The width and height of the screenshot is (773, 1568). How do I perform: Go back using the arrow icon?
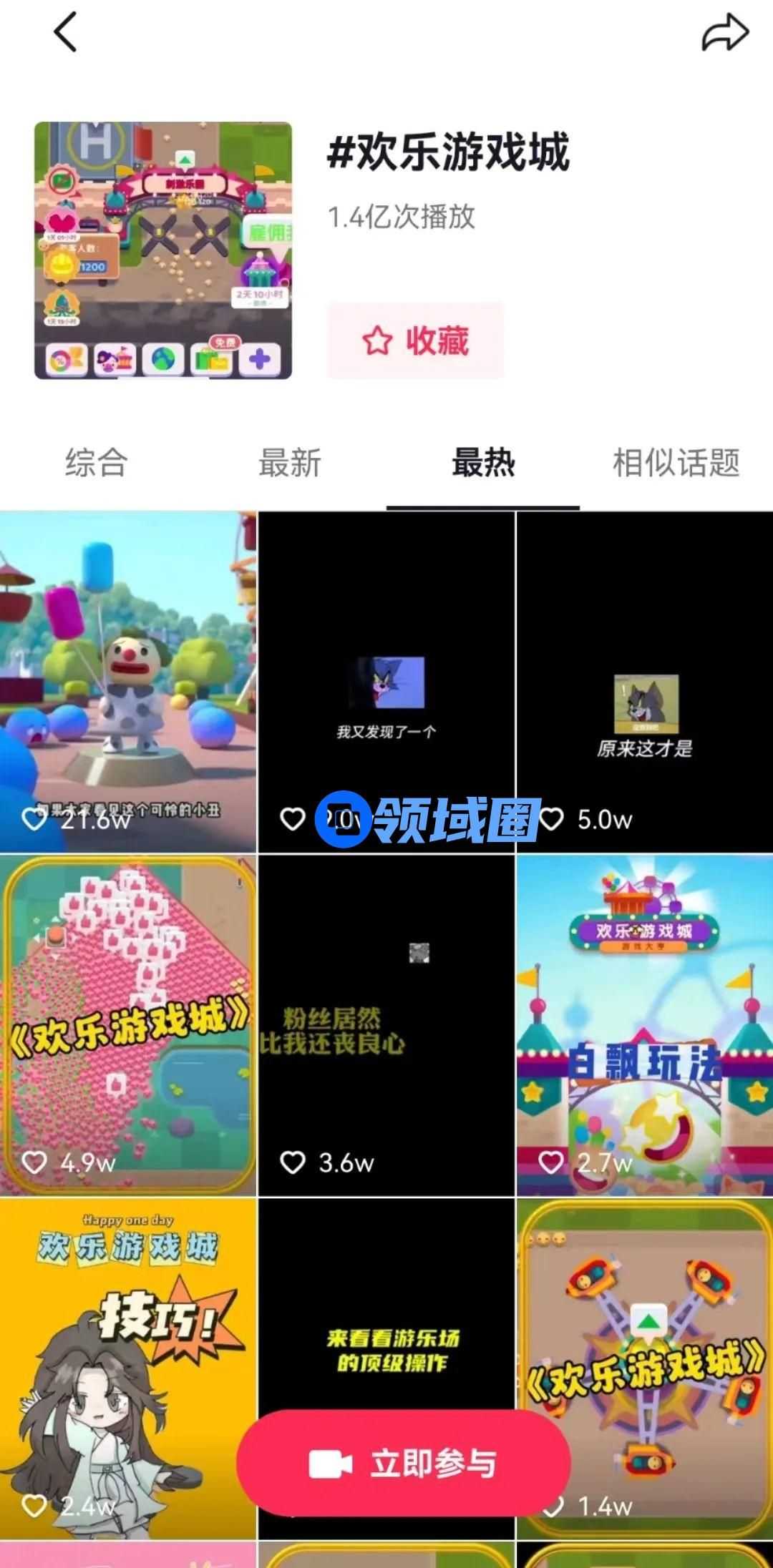tap(66, 33)
